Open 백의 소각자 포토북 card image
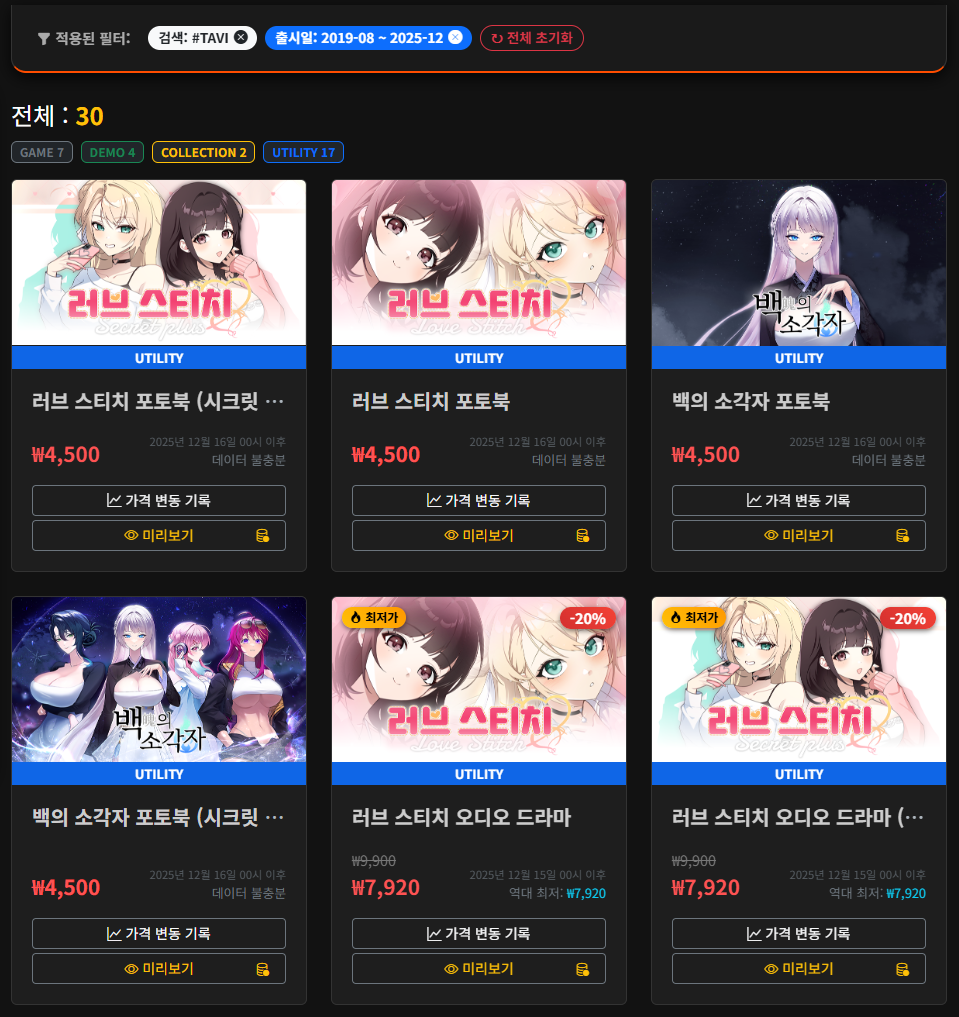The width and height of the screenshot is (959, 1017). 798,262
